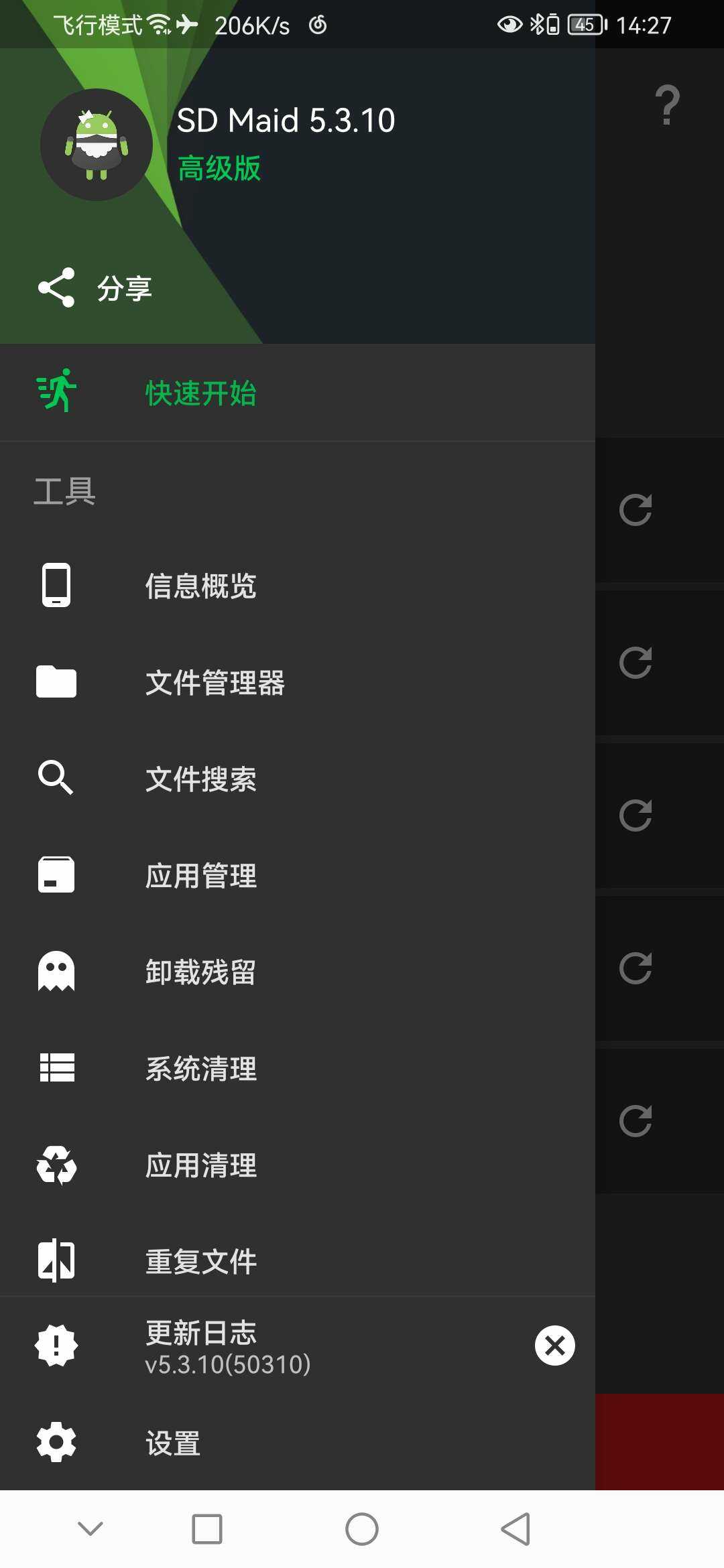Image resolution: width=724 pixels, height=1568 pixels.
Task: Tap the 高级版 pro version label
Action: click(219, 168)
